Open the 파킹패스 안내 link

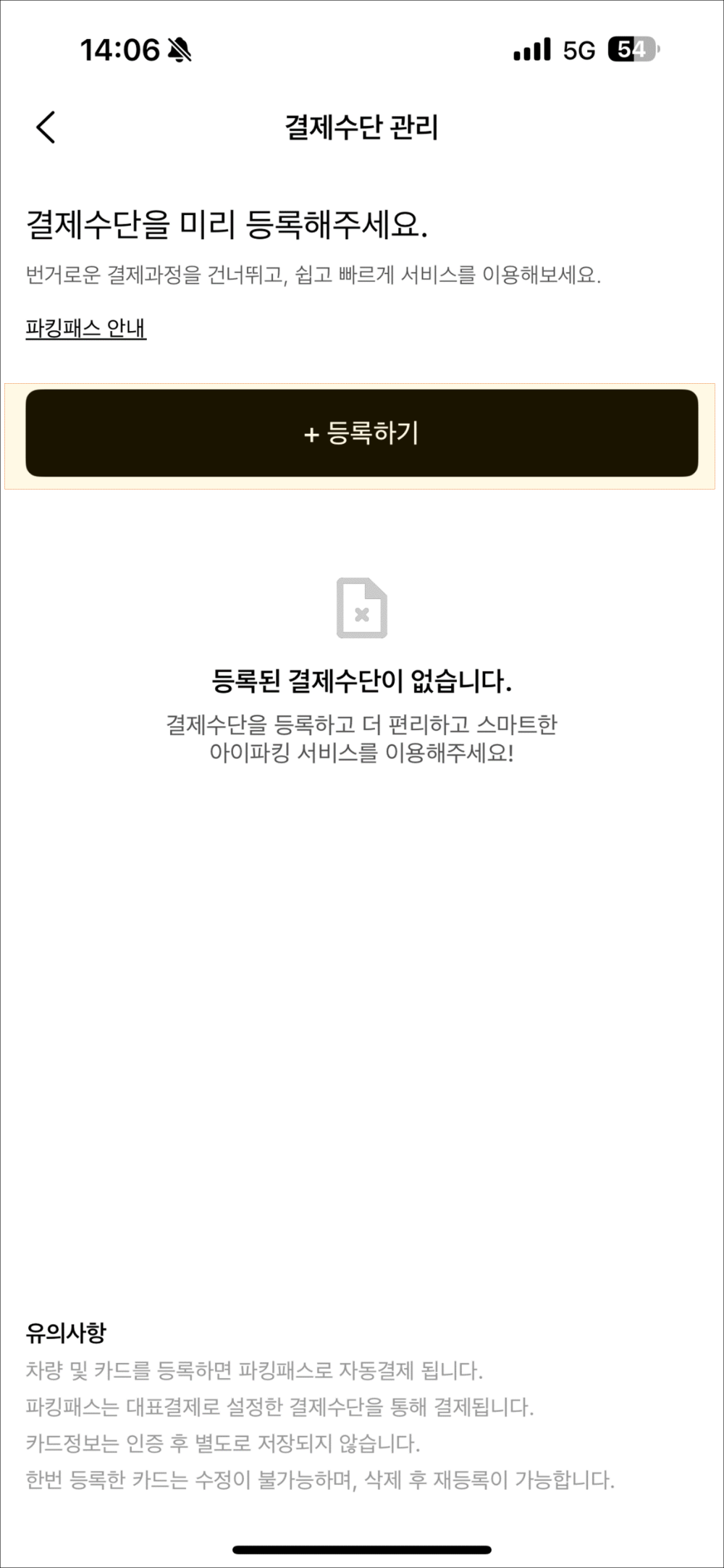86,328
